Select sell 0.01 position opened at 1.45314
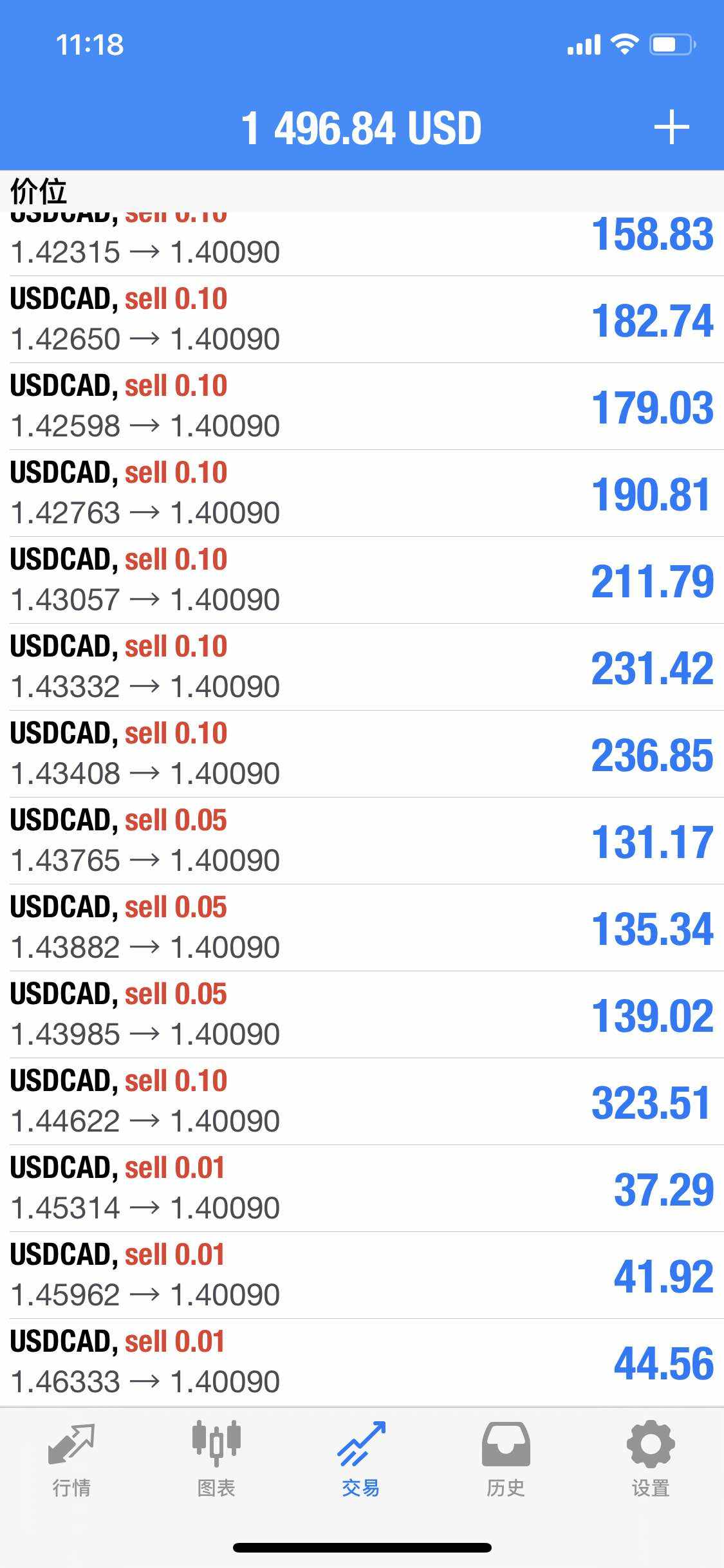Image resolution: width=724 pixels, height=1568 pixels. (x=362, y=1189)
